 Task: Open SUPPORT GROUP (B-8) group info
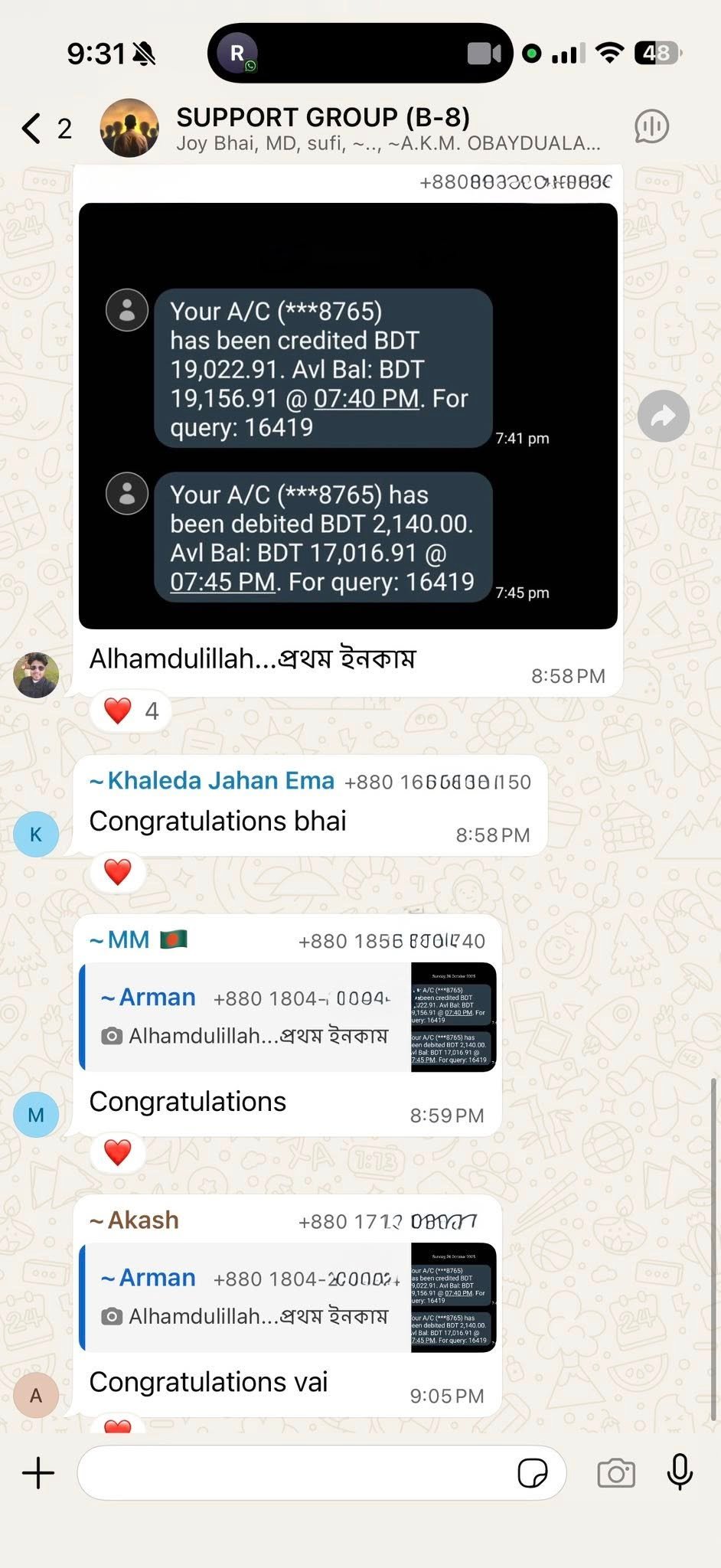pyautogui.click(x=321, y=128)
